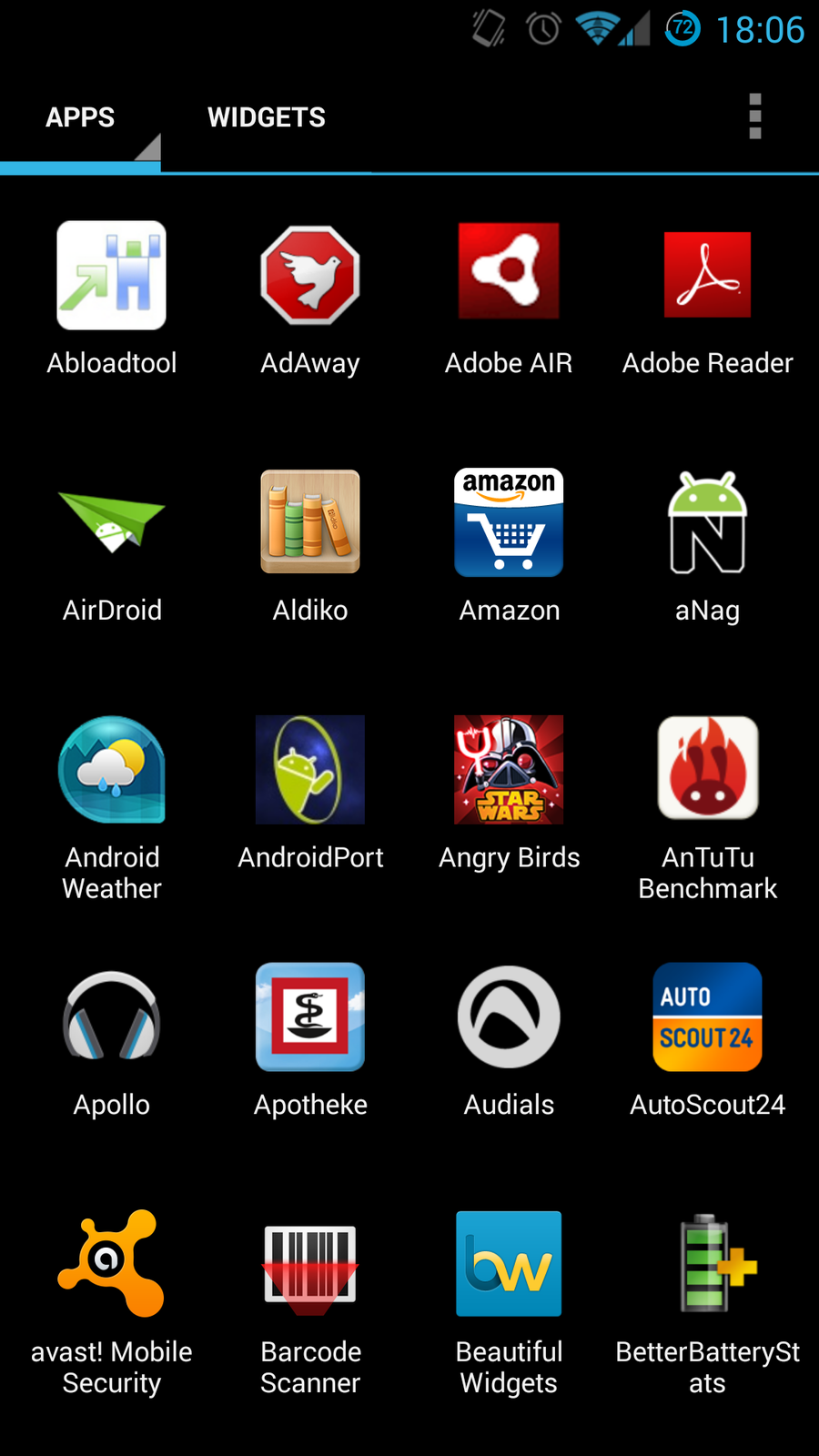Open aNag
This screenshot has width=819, height=1456.
pos(707,522)
